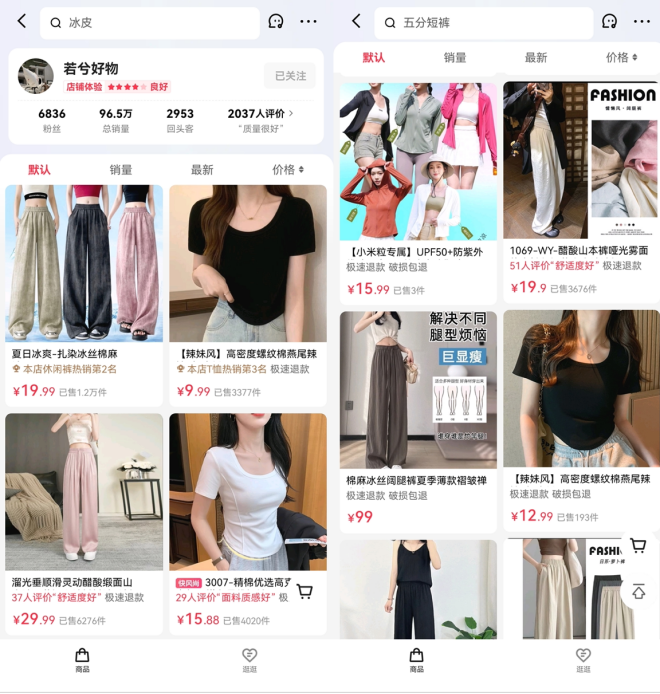
Task: Switch to 最新 in the 五分短裤 results
Action: tap(536, 58)
